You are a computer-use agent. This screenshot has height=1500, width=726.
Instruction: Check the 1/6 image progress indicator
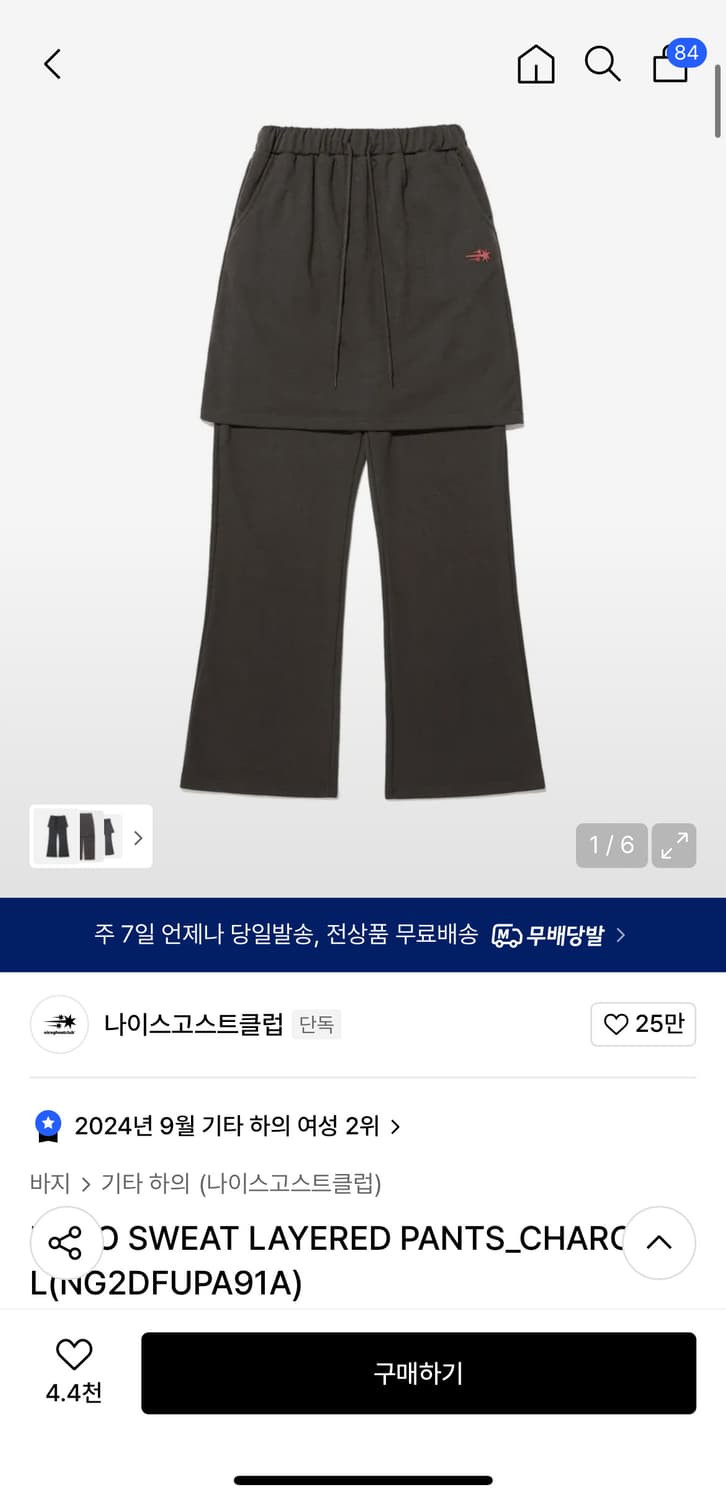pos(611,845)
